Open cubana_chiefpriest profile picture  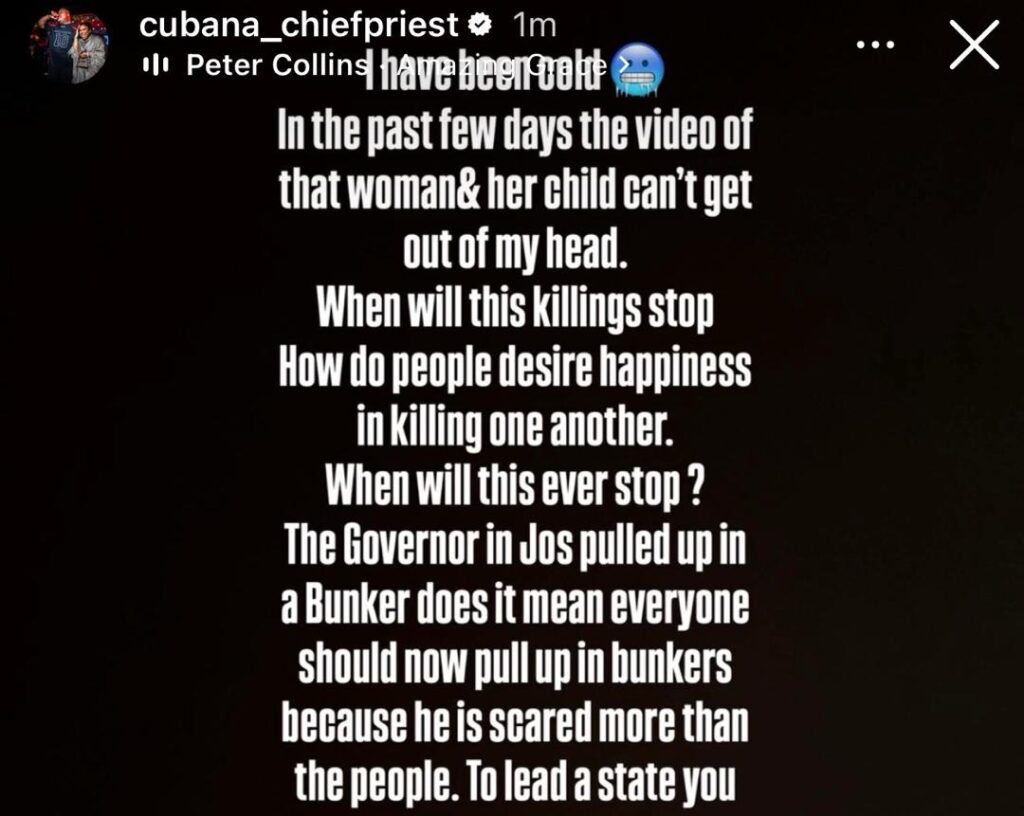(x=68, y=47)
